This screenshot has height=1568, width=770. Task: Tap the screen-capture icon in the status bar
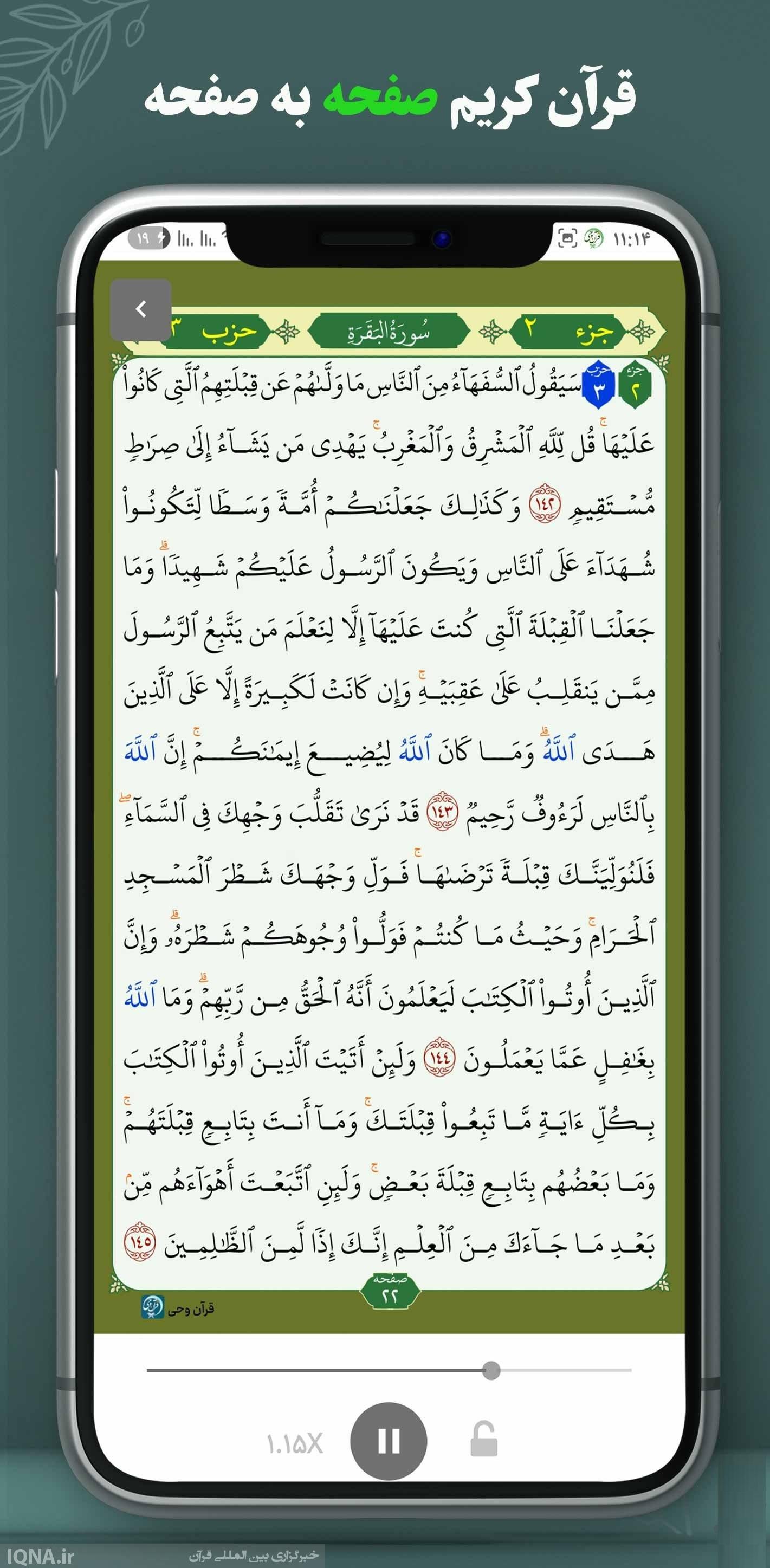[568, 237]
